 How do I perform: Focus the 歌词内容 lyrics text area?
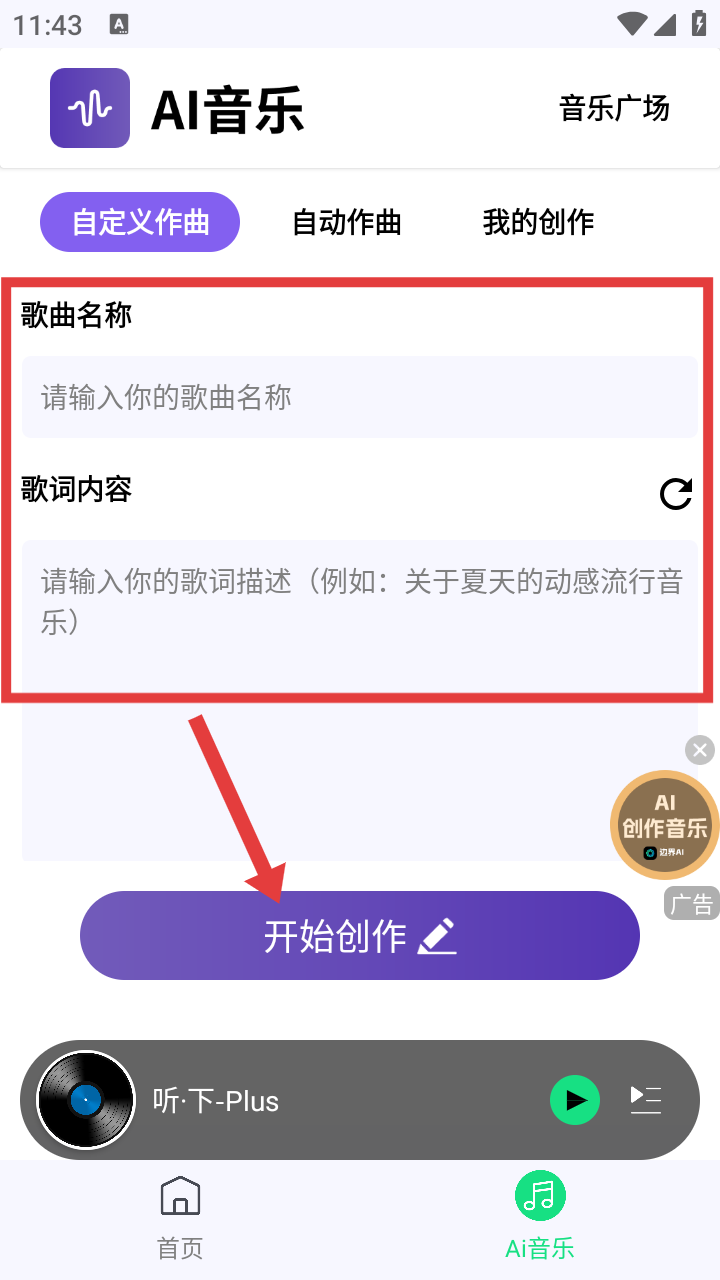pos(360,700)
